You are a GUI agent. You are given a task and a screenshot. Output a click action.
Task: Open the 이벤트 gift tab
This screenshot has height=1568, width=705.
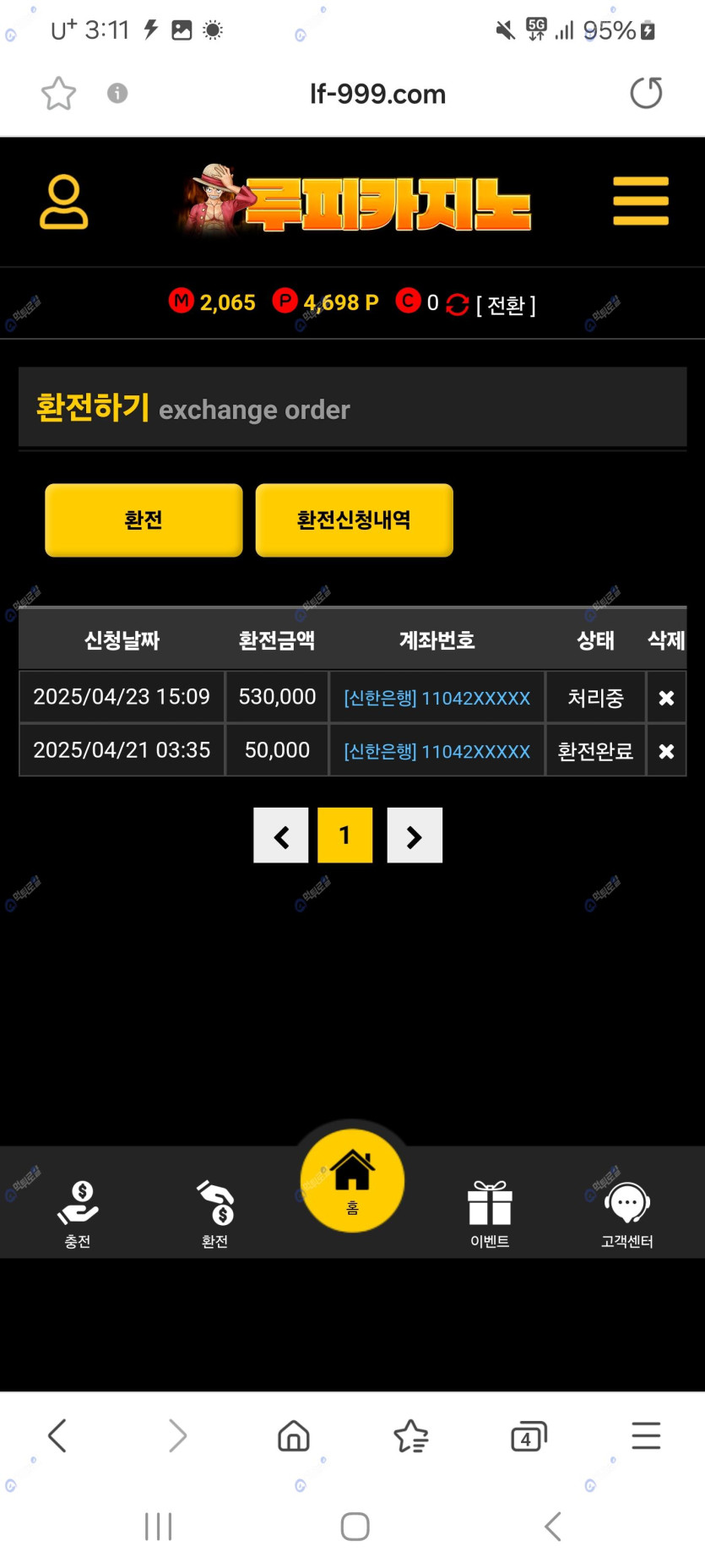[x=490, y=1214]
